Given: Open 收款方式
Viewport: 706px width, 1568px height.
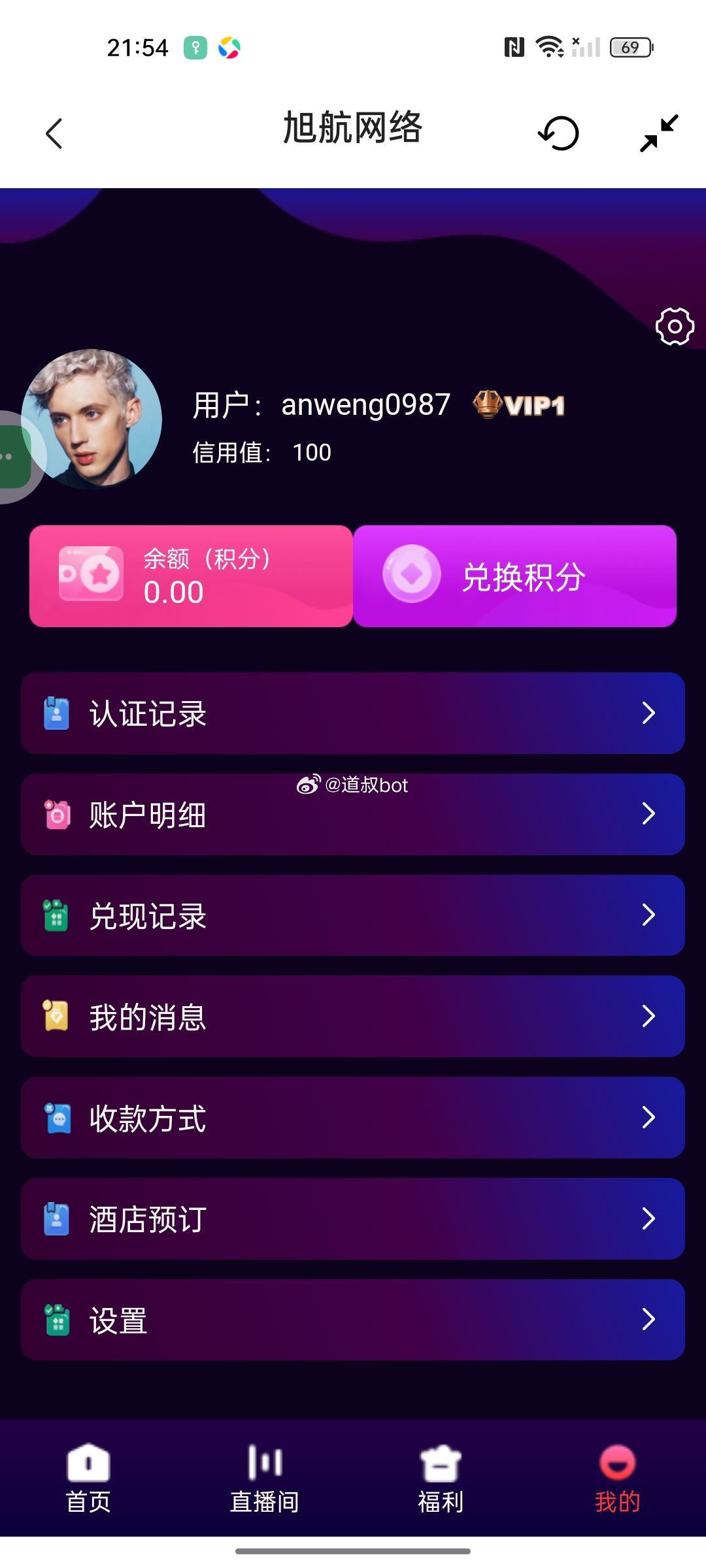Looking at the screenshot, I should tap(353, 1118).
